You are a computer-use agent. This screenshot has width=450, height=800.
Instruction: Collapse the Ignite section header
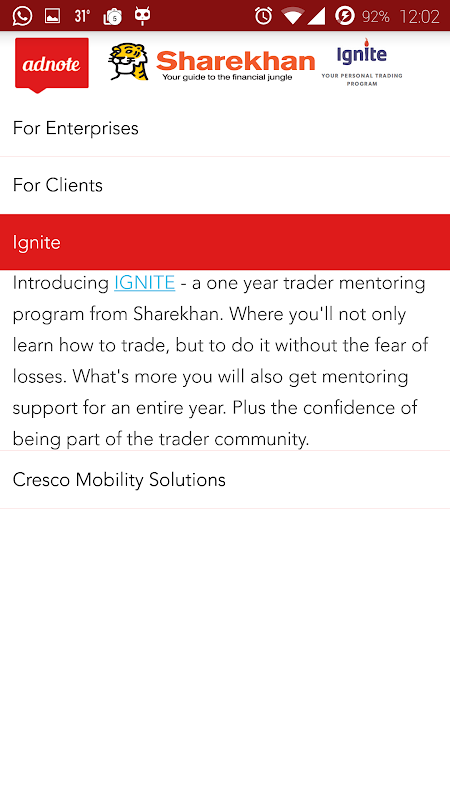click(x=225, y=242)
